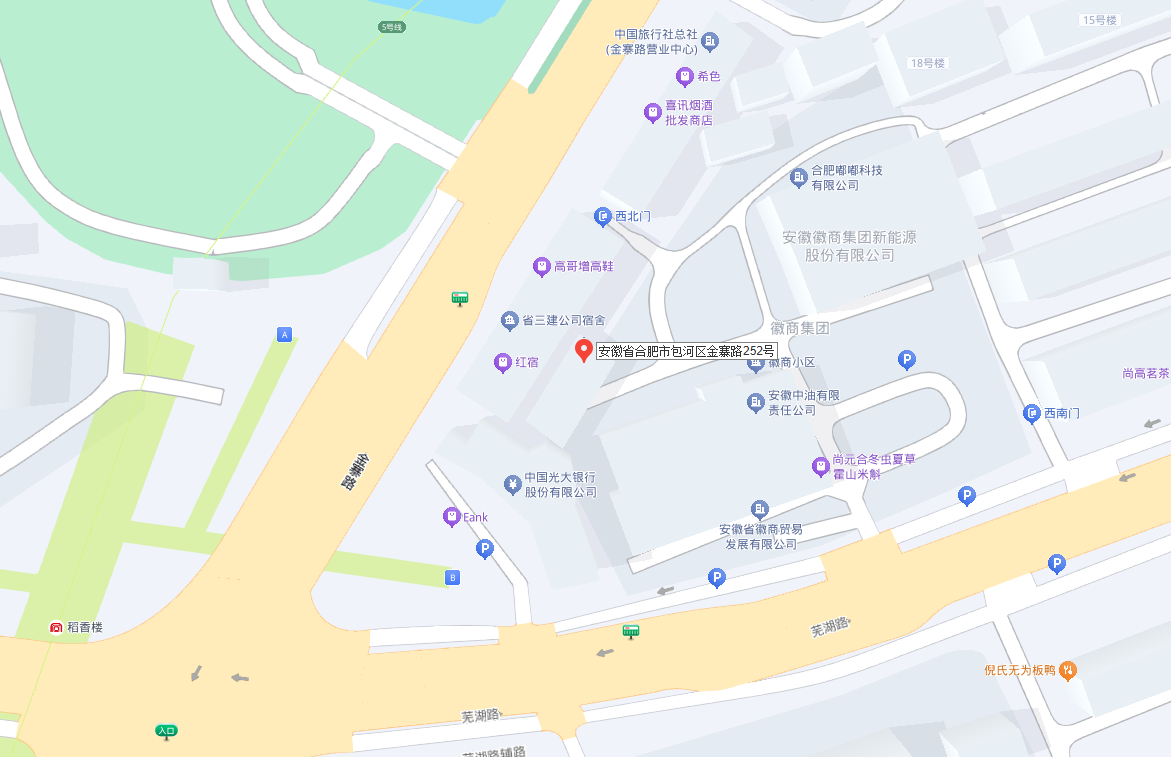Open the 合肥嘟嘟科技有限公司 marker
Screen dimensions: 1171x757
[799, 178]
